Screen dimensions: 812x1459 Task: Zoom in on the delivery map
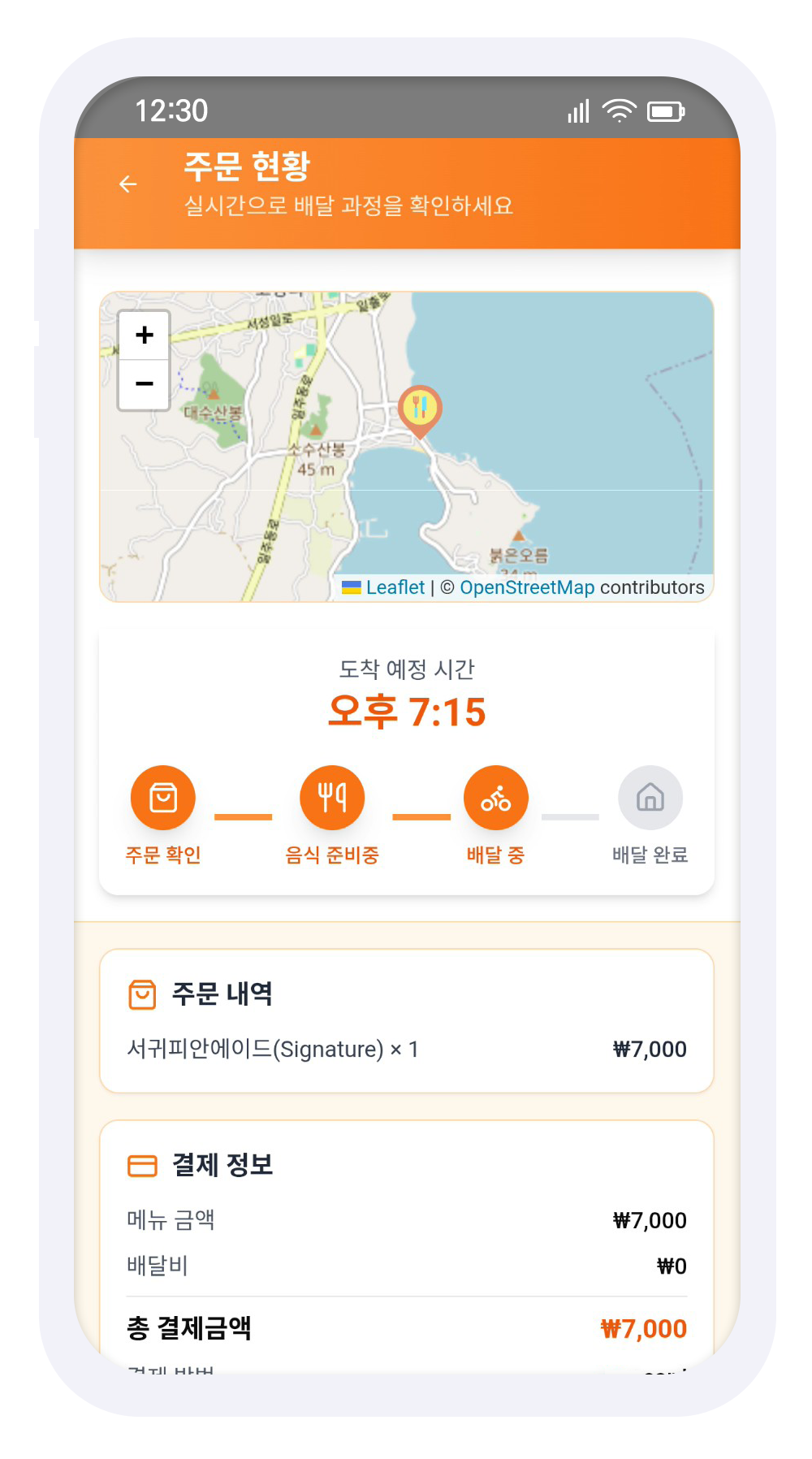(x=145, y=335)
